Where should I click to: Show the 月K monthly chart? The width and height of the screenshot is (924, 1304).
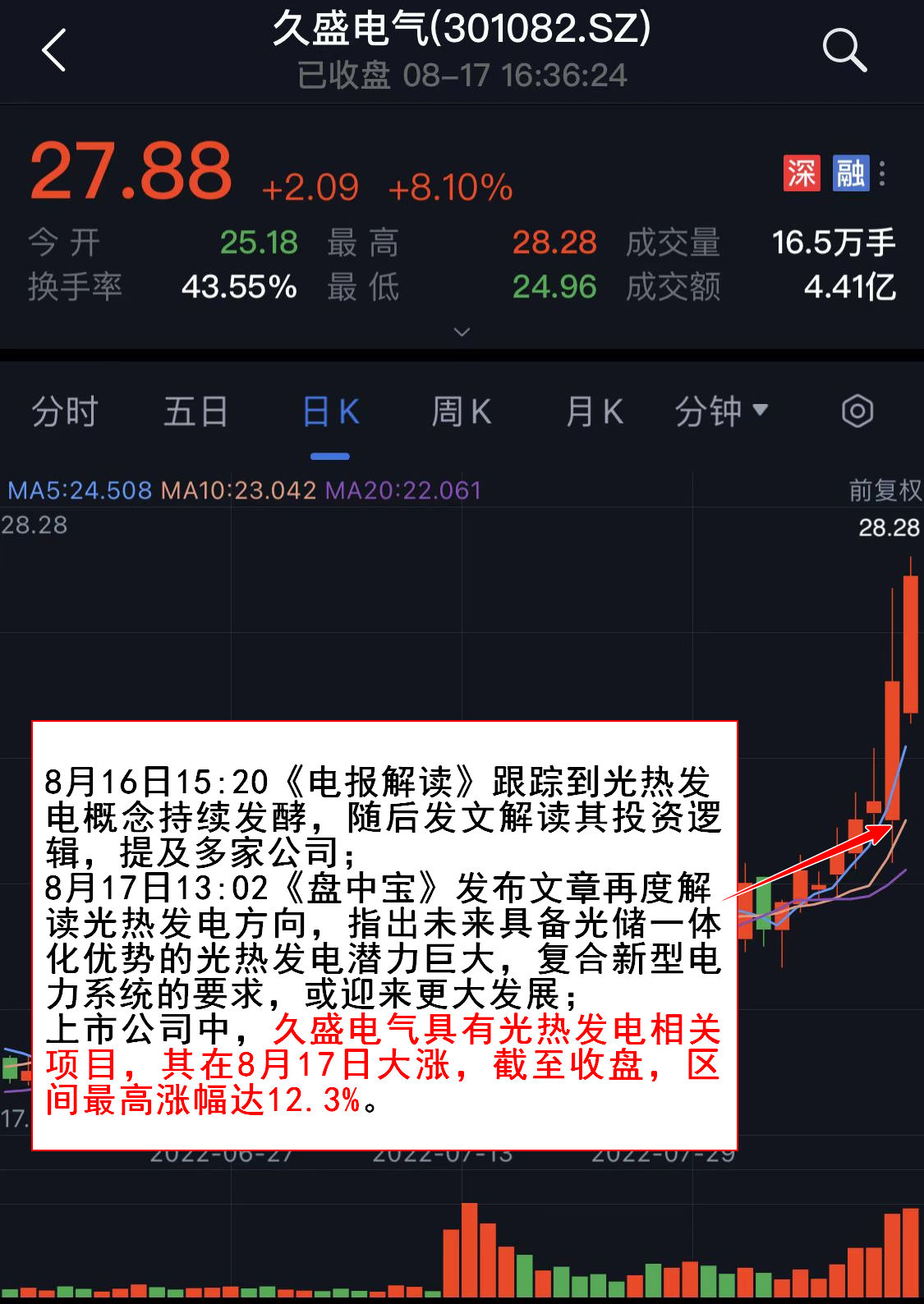[595, 411]
